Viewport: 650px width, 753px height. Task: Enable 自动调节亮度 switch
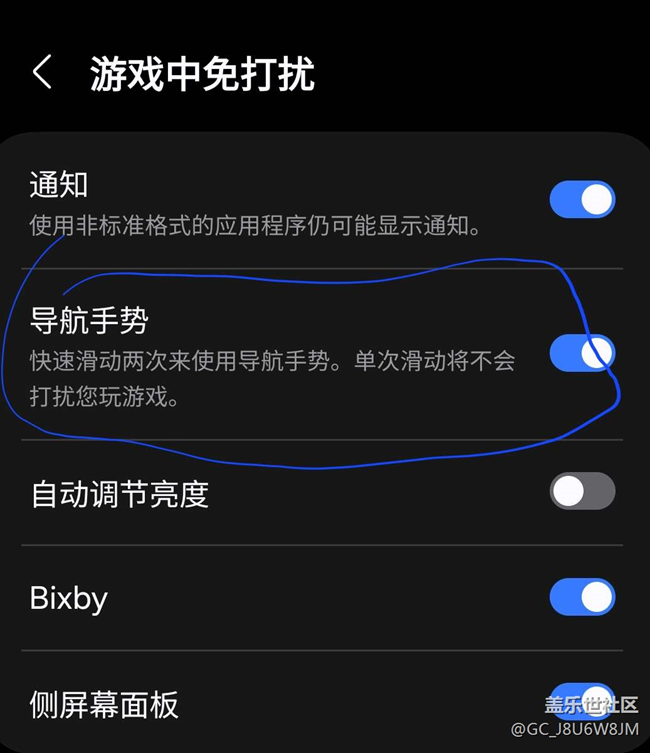click(x=582, y=491)
